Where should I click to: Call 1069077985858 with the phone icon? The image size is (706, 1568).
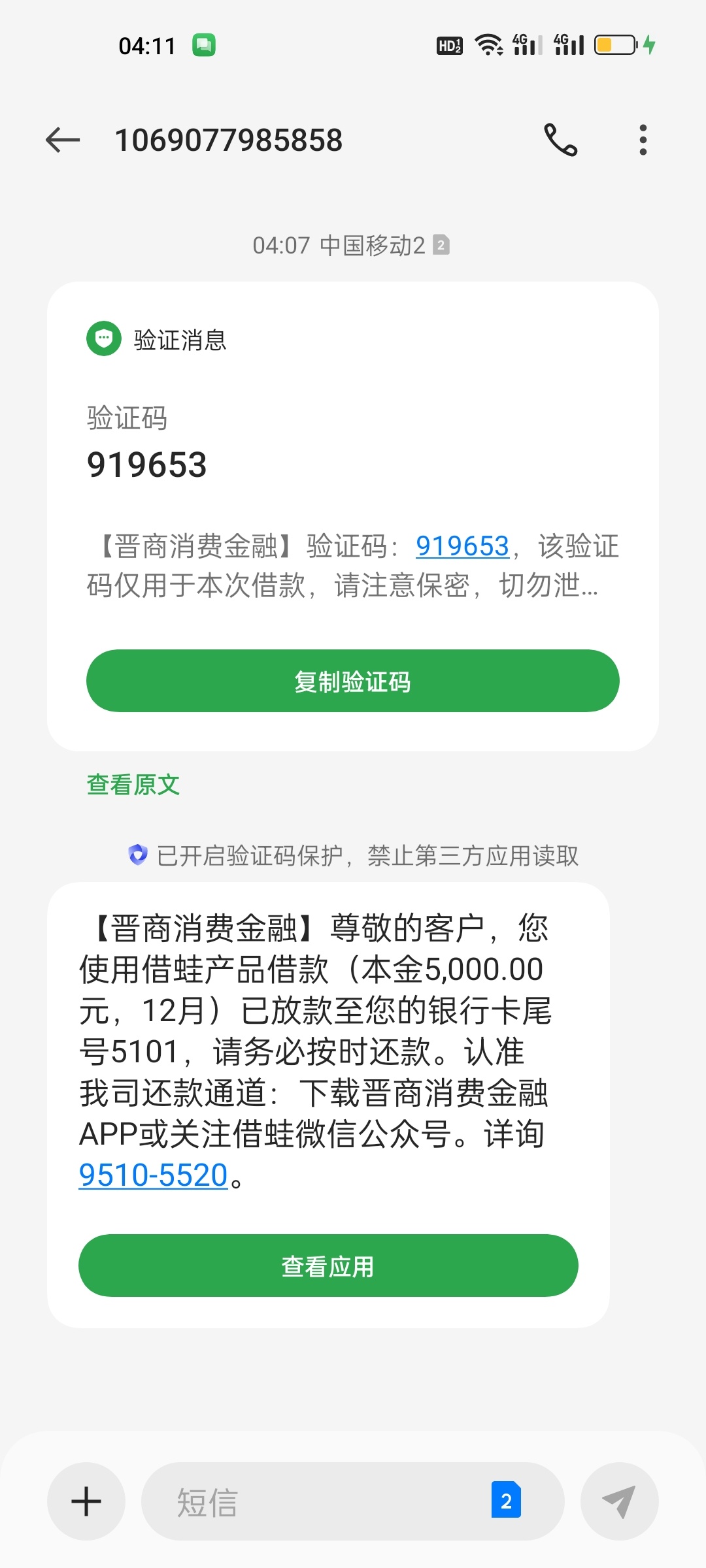tap(561, 140)
